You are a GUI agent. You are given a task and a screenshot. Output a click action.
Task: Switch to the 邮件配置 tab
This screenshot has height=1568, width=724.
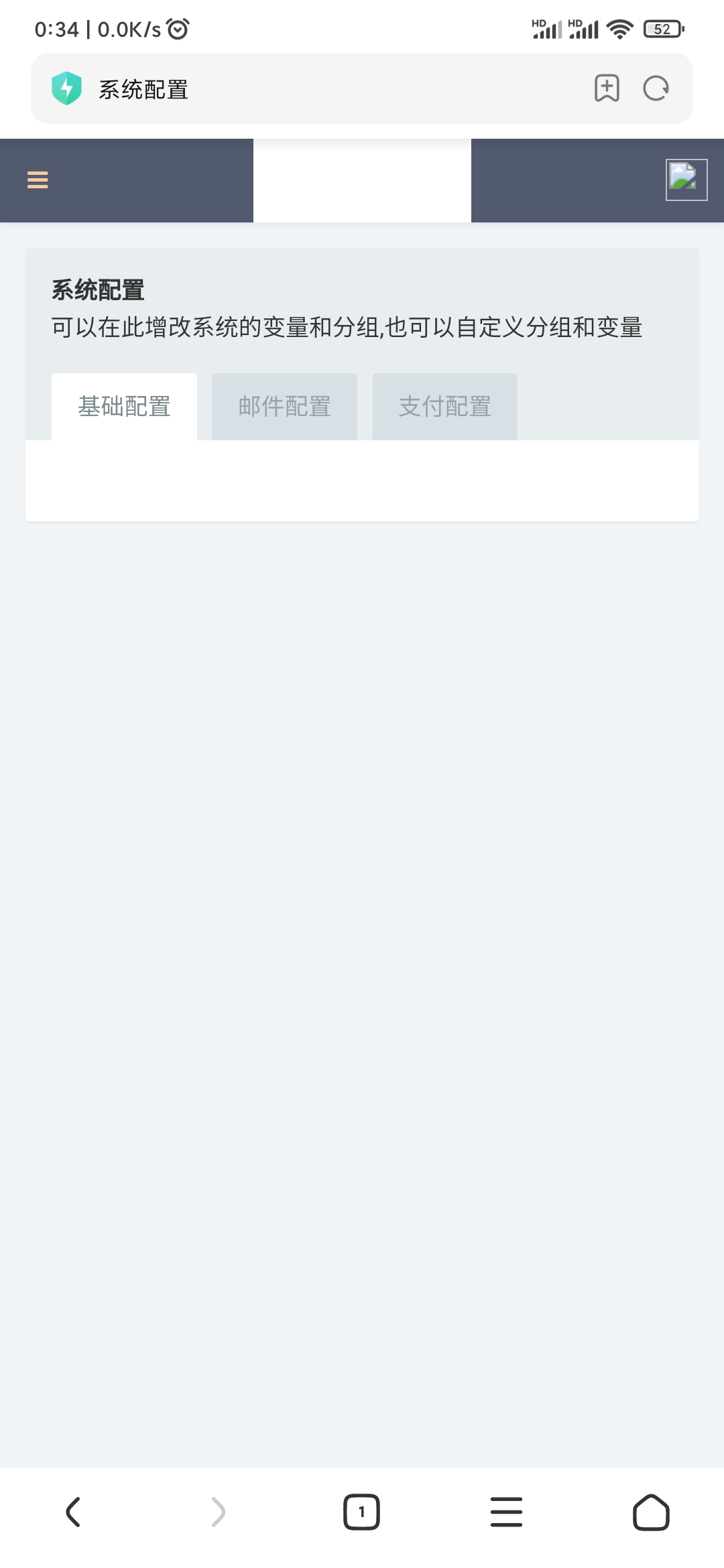pos(284,407)
